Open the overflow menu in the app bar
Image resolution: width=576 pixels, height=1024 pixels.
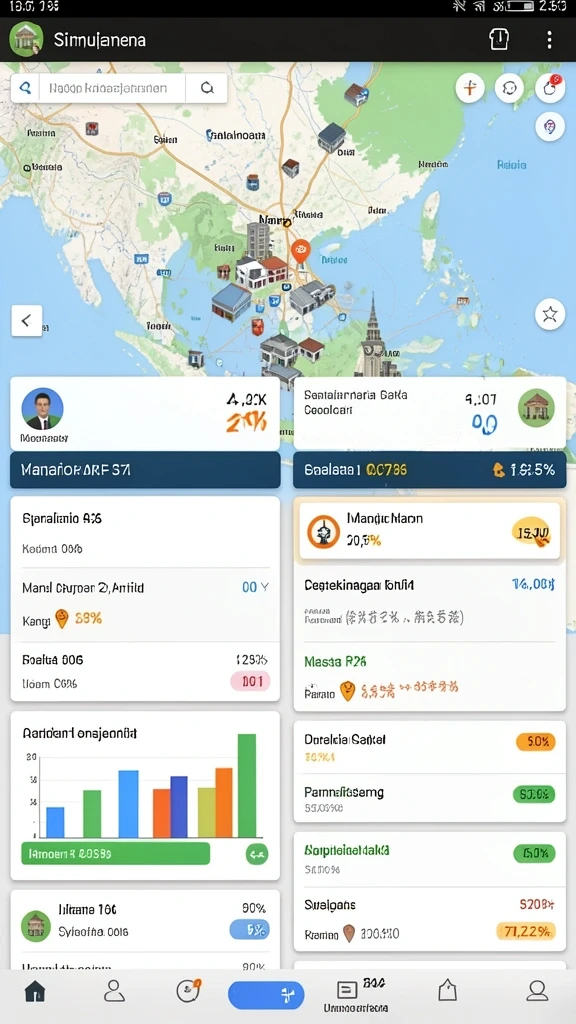pos(549,40)
